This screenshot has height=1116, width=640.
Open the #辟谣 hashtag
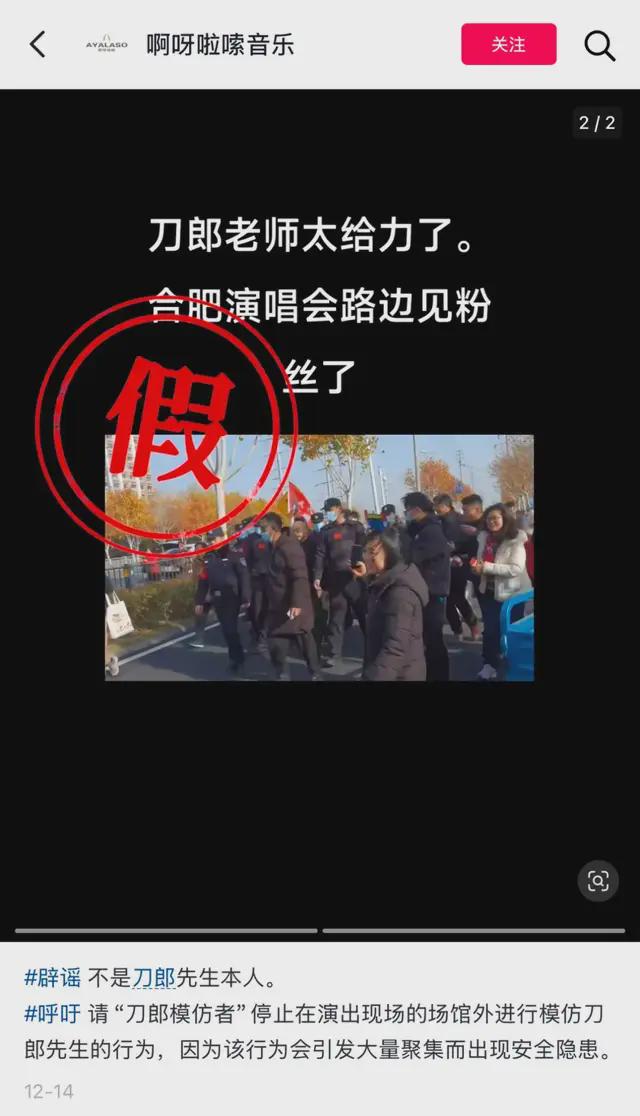pyautogui.click(x=52, y=977)
